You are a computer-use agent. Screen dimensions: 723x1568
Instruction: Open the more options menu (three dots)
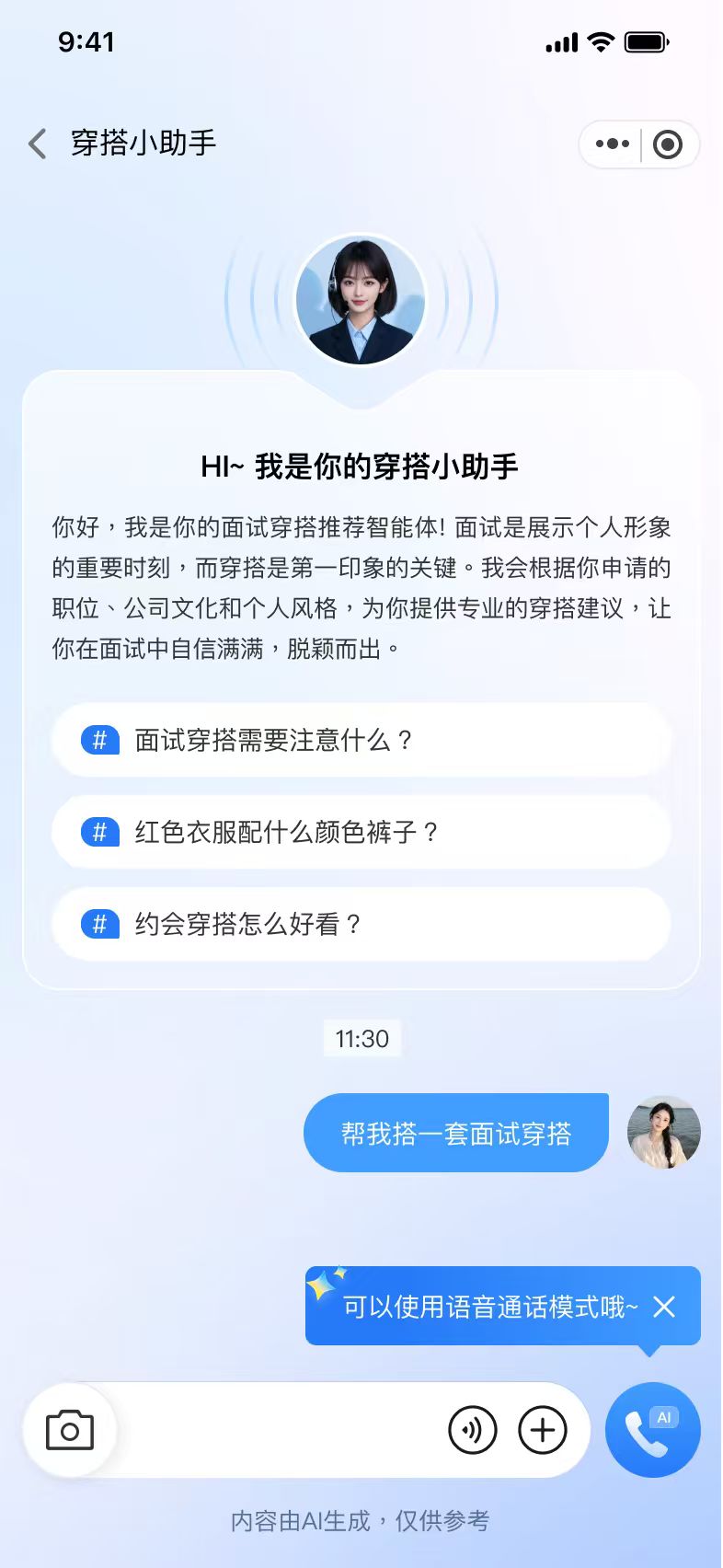click(610, 144)
